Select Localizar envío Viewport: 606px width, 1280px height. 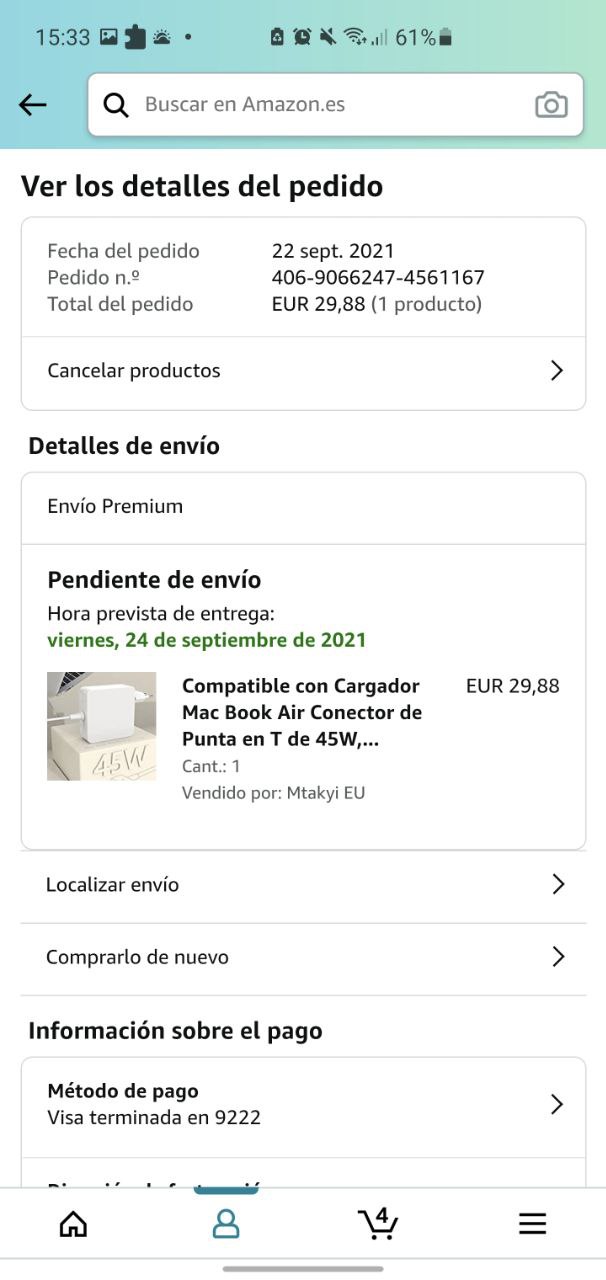(303, 885)
